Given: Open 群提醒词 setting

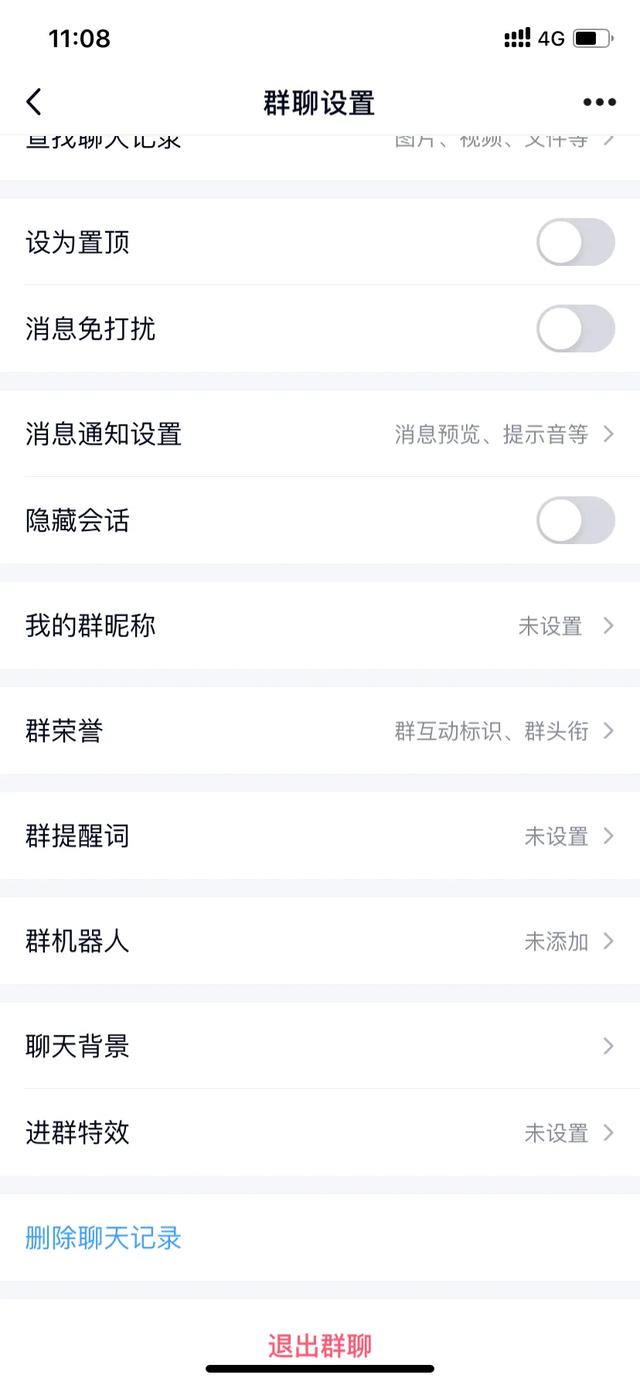Looking at the screenshot, I should pos(320,836).
